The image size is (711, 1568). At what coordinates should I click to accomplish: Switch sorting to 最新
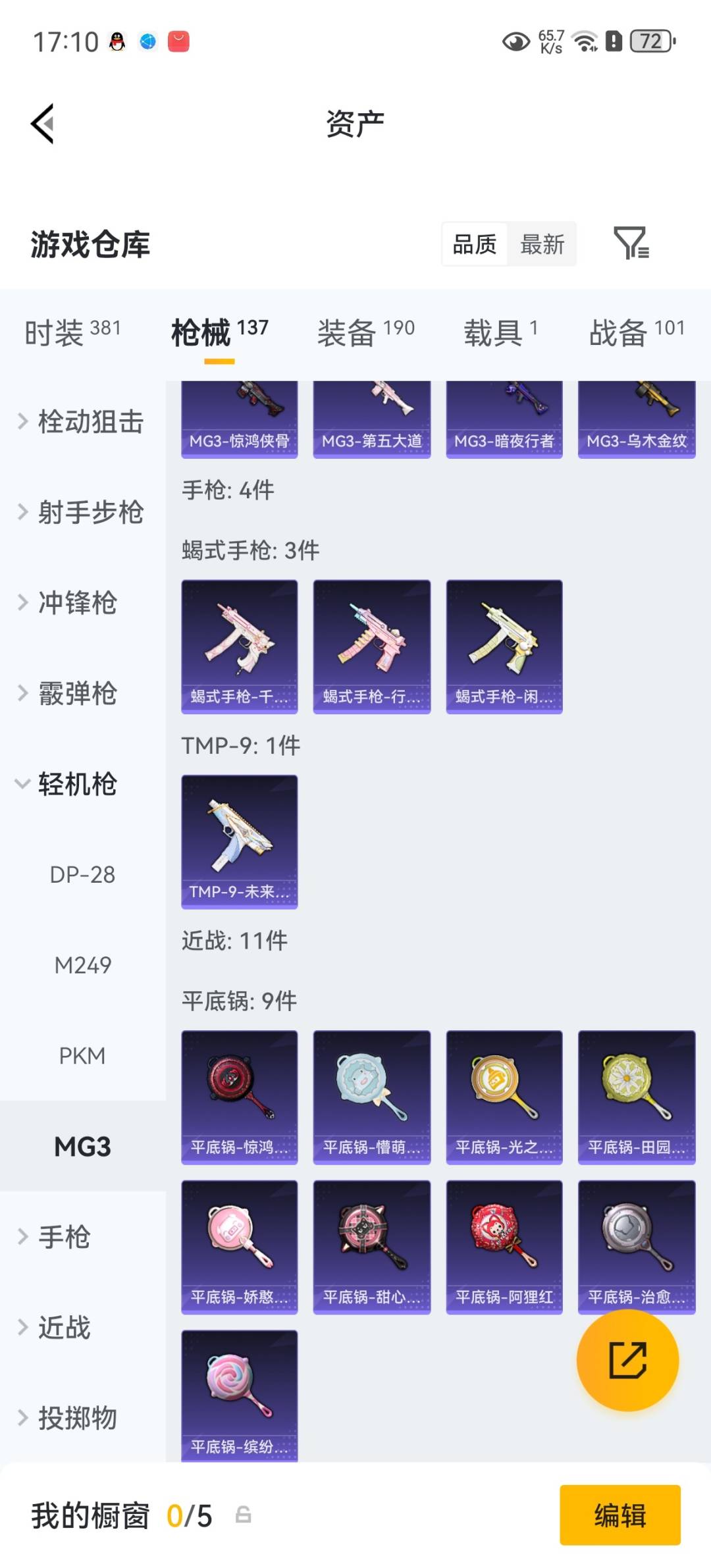(541, 244)
